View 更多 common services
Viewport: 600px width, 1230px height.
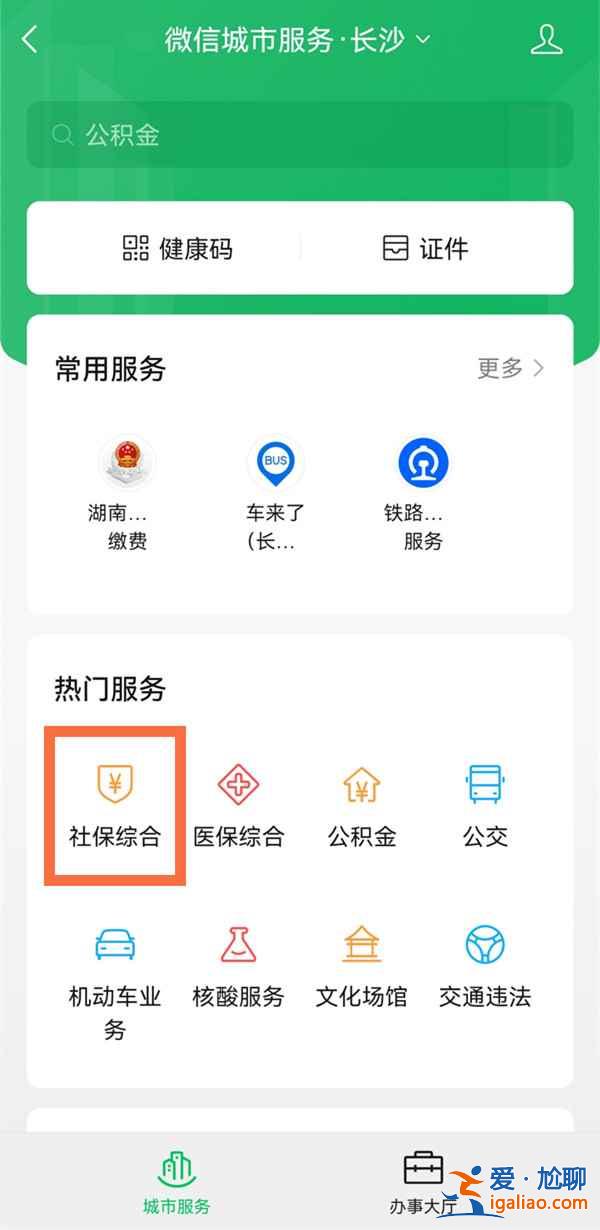click(x=511, y=368)
